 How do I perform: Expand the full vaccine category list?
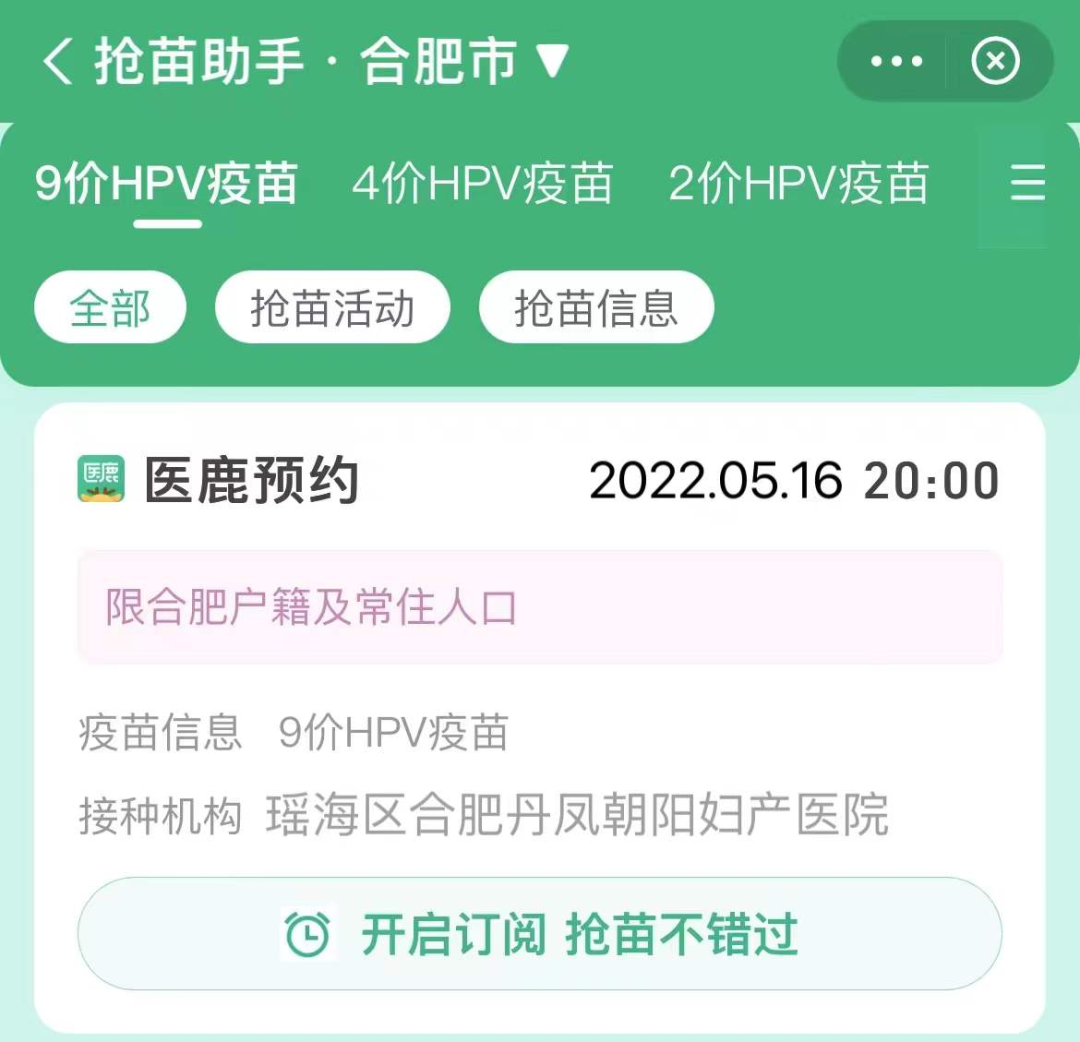[x=1027, y=184]
